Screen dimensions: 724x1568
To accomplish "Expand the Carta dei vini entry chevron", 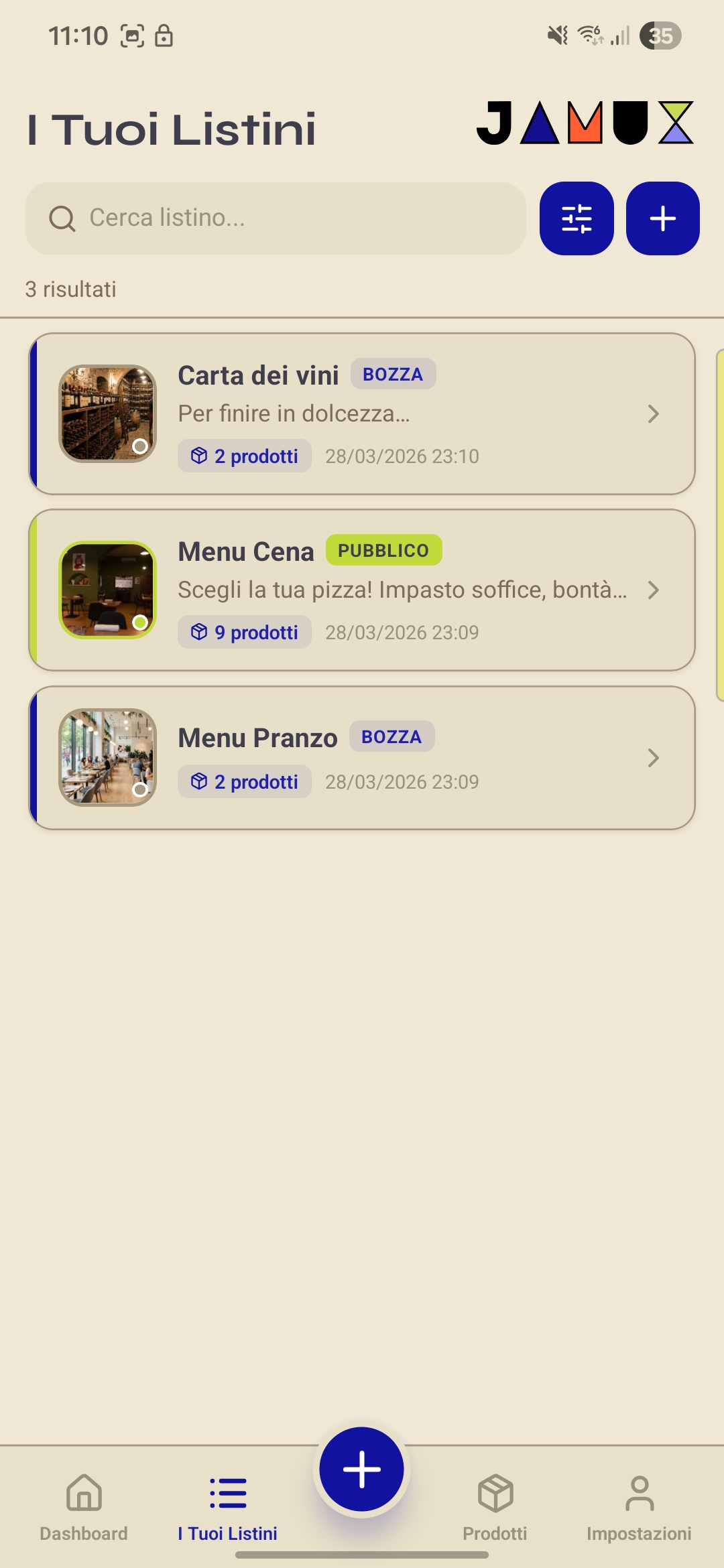I will tap(654, 414).
